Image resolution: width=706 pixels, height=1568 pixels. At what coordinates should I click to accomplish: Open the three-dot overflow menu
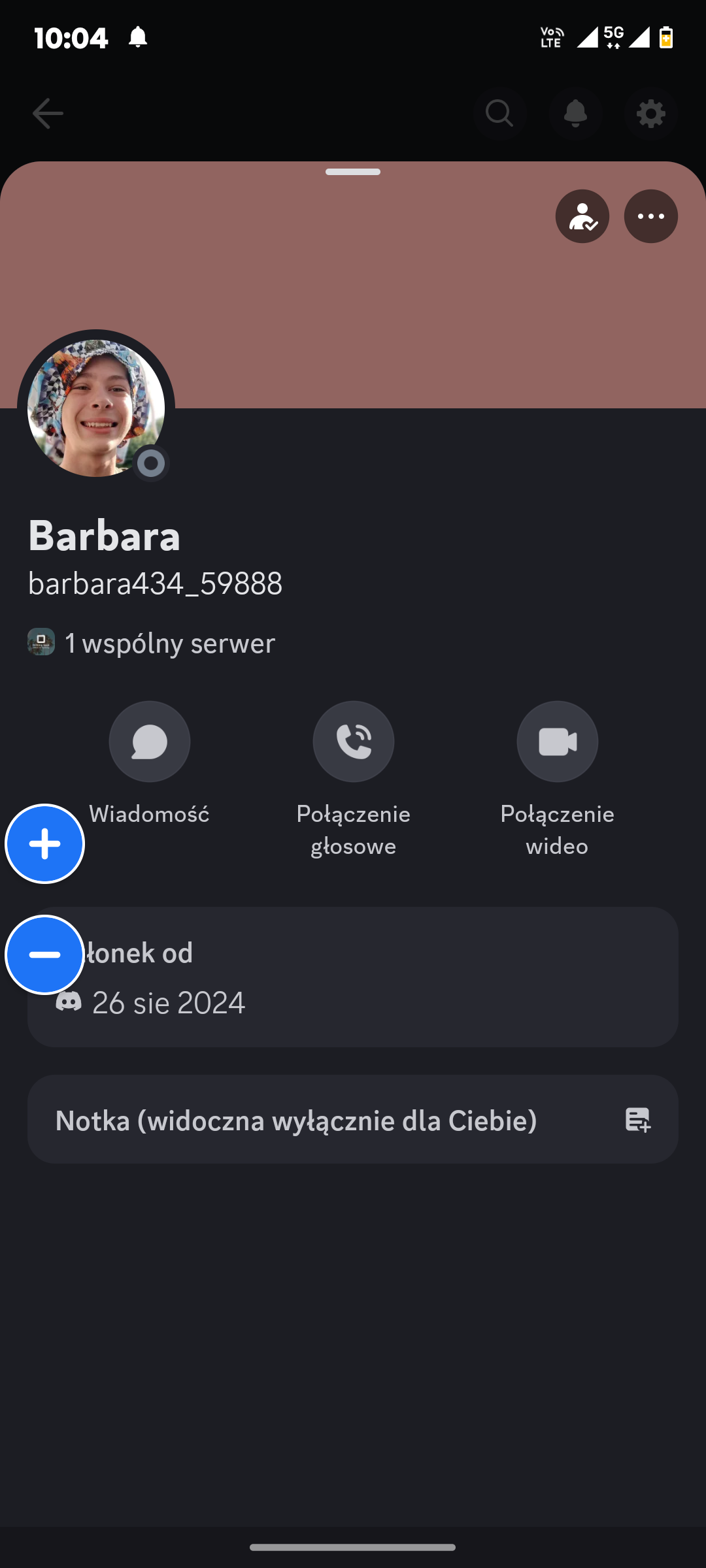click(x=650, y=216)
